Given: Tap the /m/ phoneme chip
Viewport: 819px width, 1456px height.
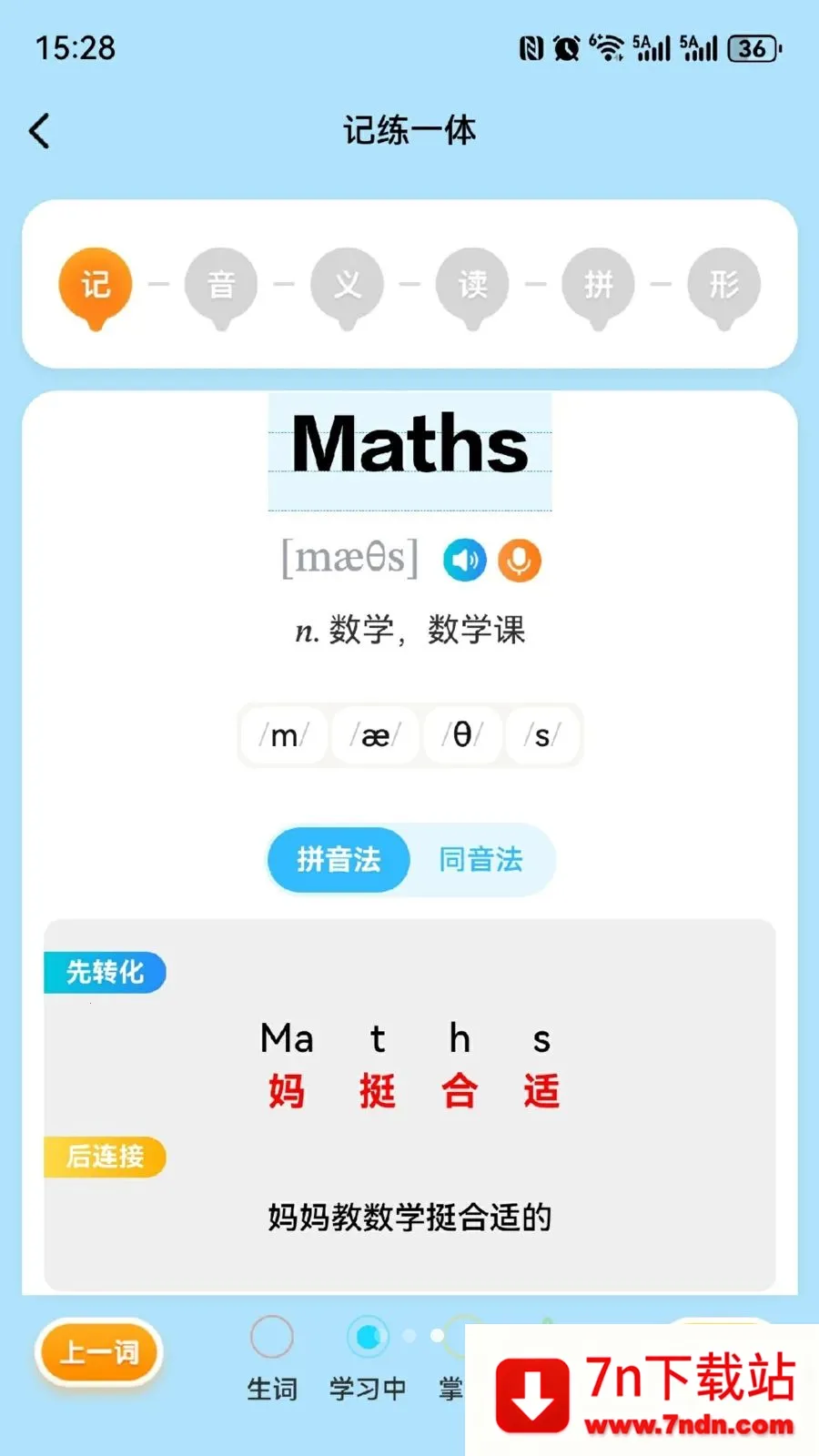Looking at the screenshot, I should [x=284, y=735].
